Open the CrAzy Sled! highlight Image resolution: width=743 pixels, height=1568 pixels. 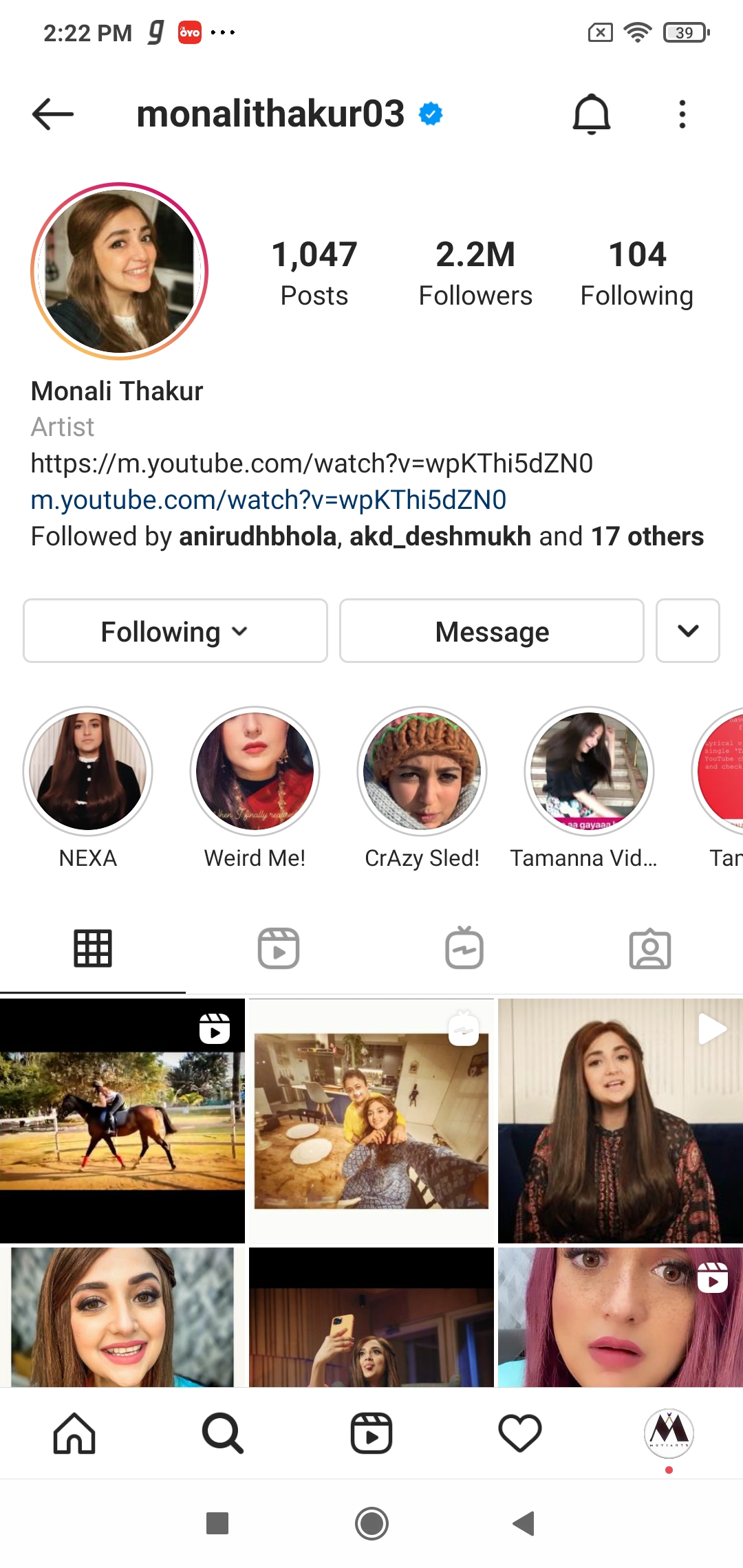422,771
